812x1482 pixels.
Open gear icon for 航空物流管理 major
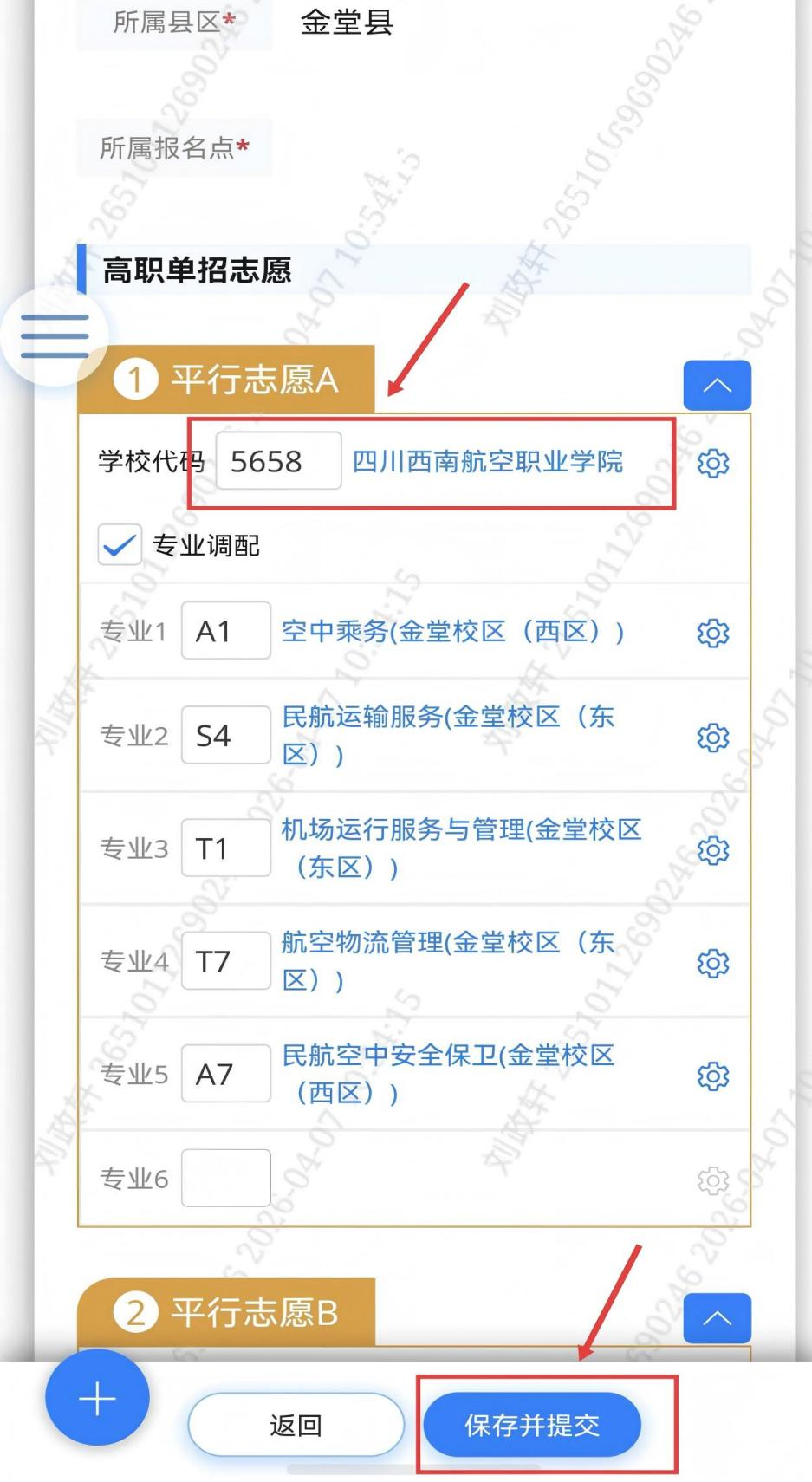coord(713,963)
